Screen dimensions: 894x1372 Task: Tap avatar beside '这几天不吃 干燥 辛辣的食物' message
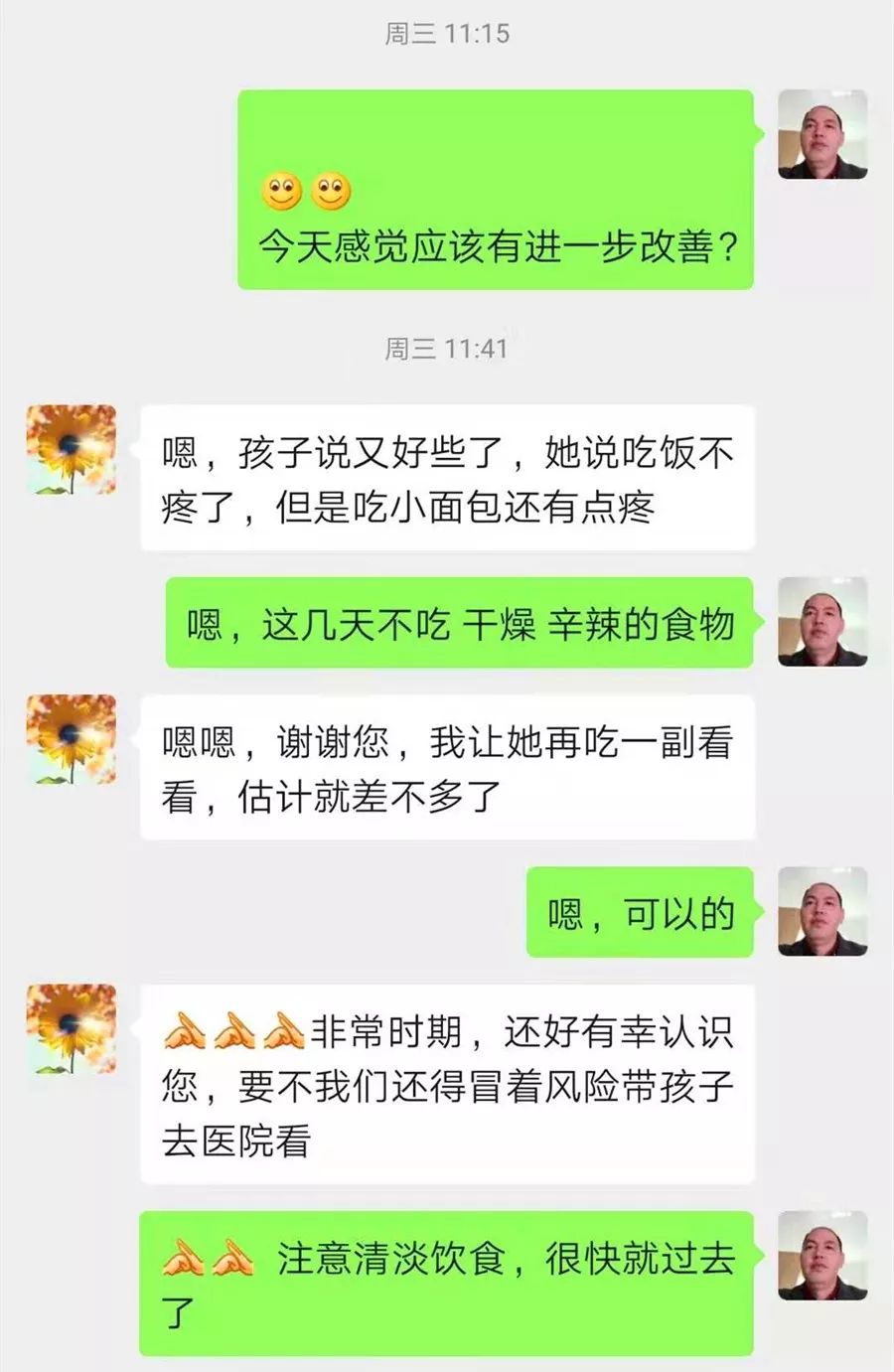pos(822,622)
